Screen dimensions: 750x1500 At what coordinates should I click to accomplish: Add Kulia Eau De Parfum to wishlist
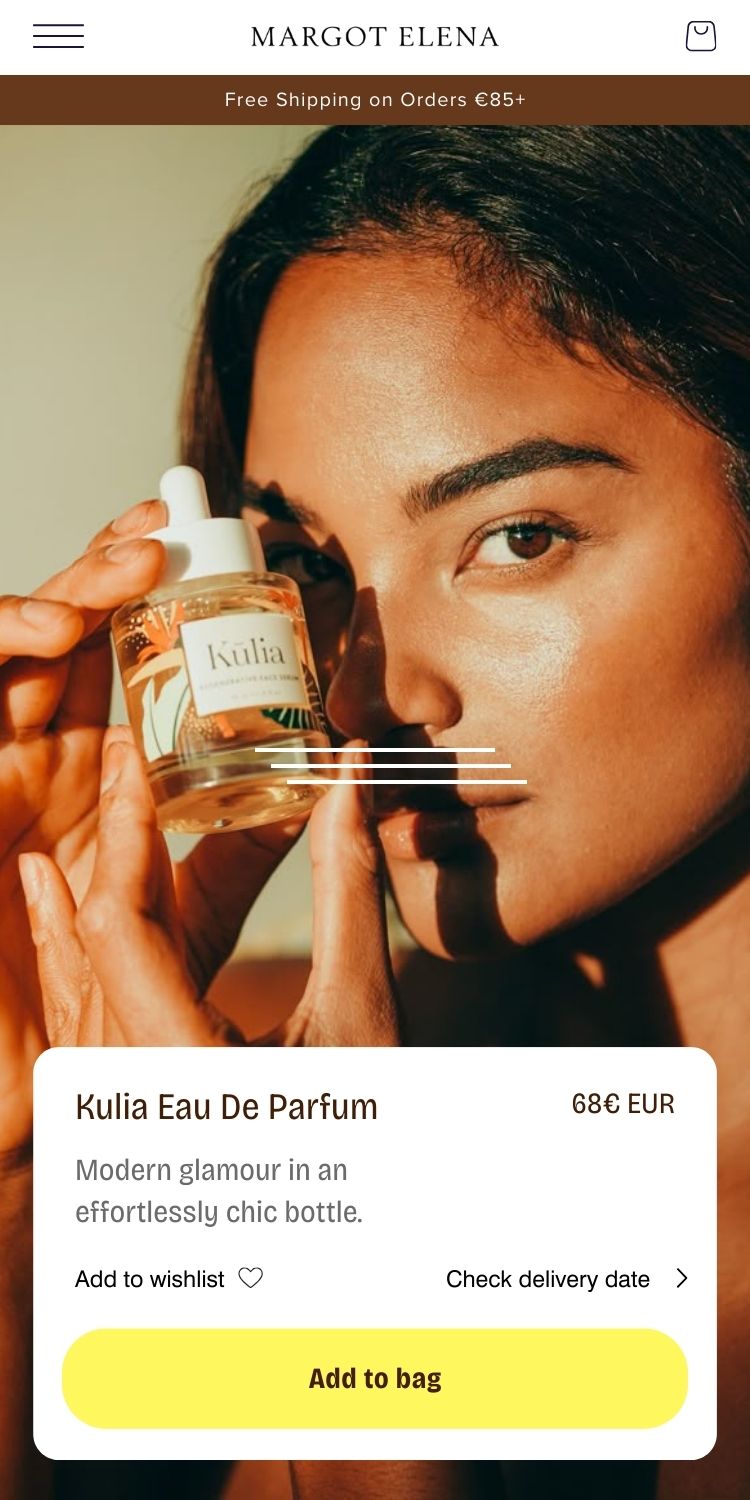pos(170,1279)
